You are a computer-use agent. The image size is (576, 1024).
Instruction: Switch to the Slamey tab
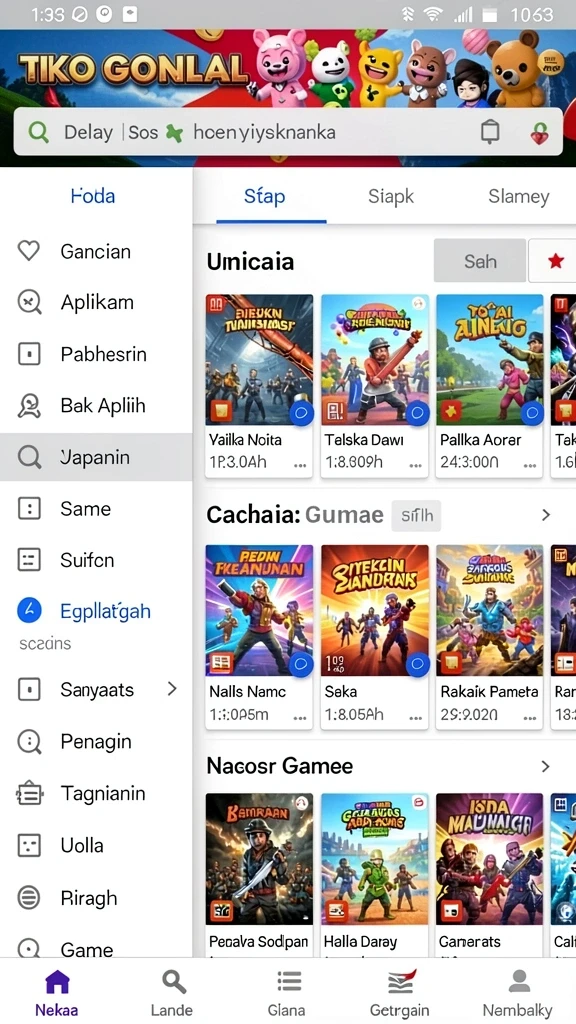click(x=519, y=197)
